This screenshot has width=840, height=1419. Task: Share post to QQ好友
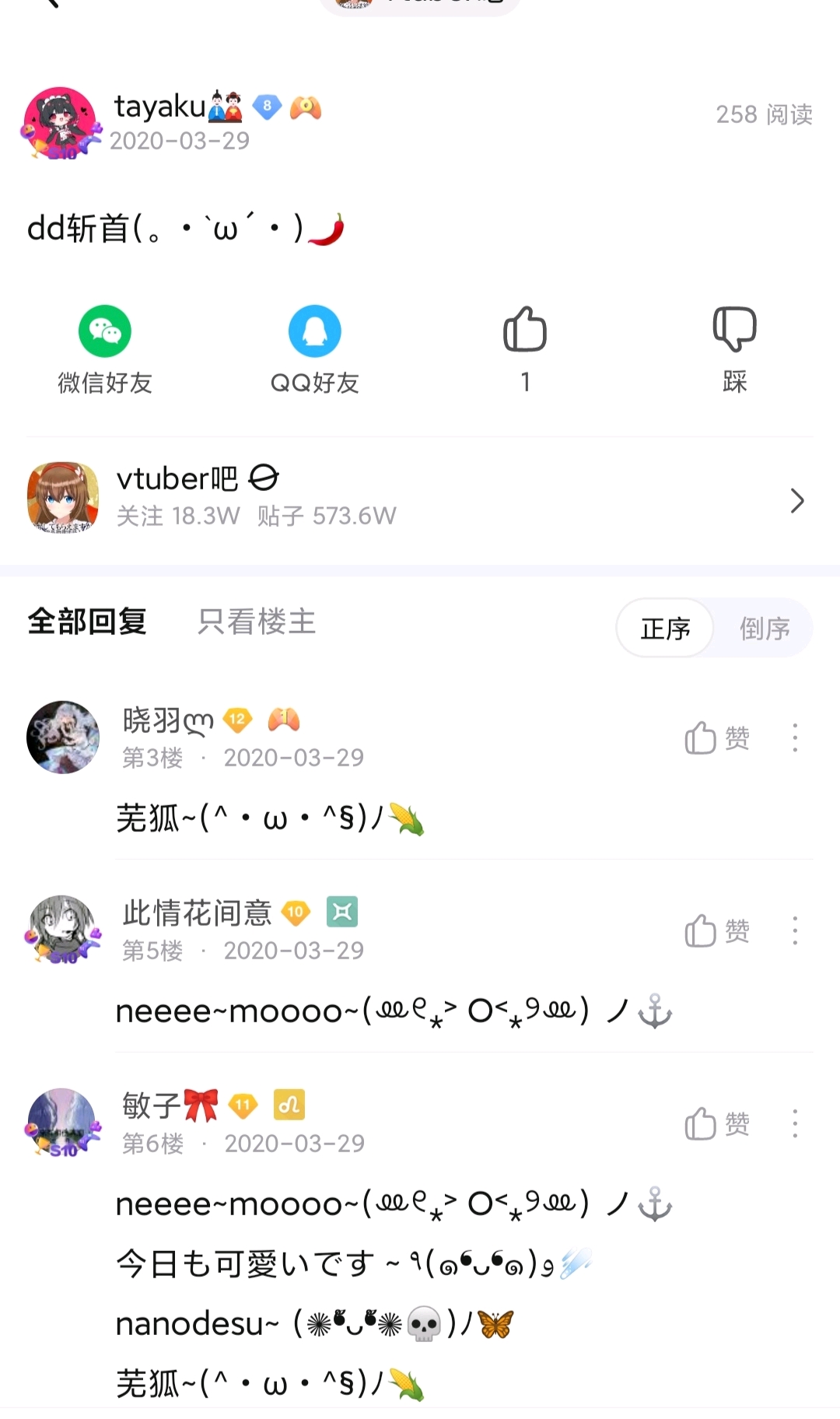(x=314, y=349)
